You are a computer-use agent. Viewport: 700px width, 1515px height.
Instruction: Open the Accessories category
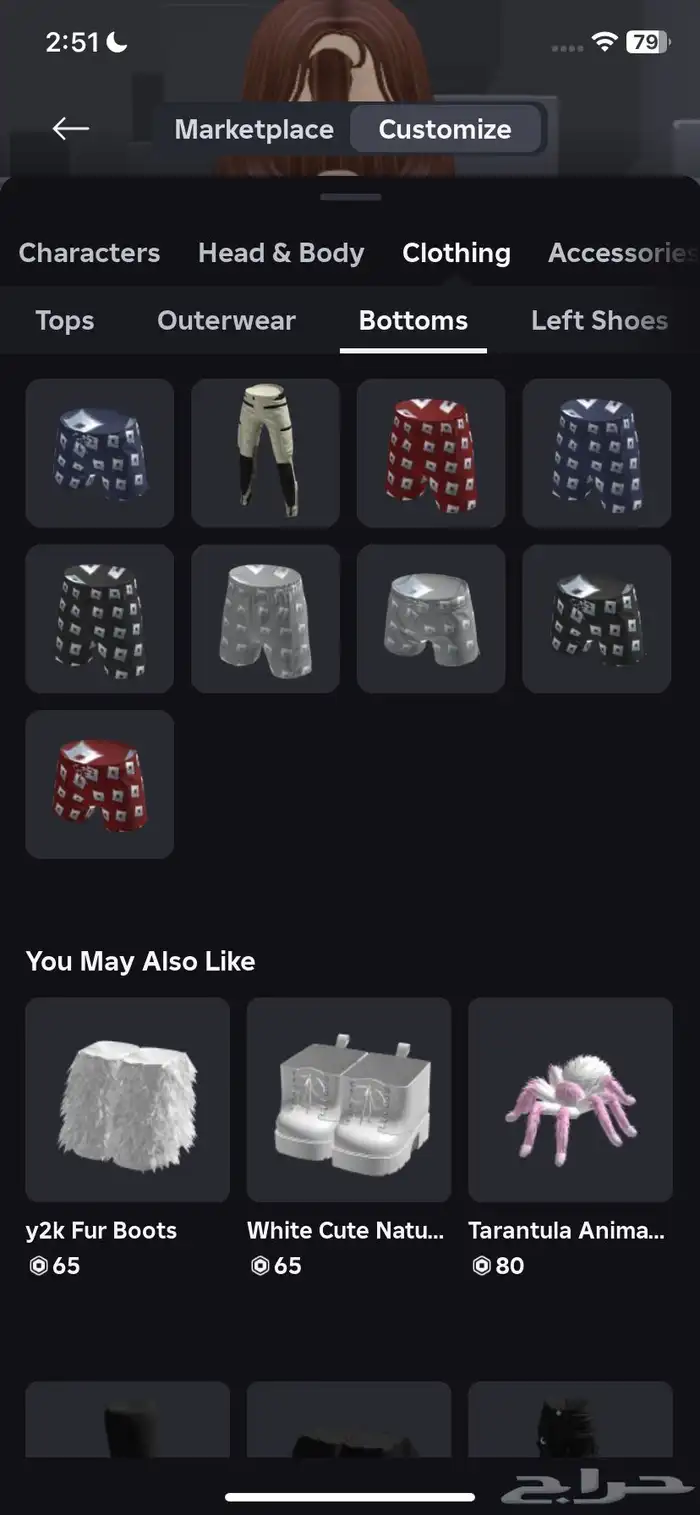[x=620, y=253]
